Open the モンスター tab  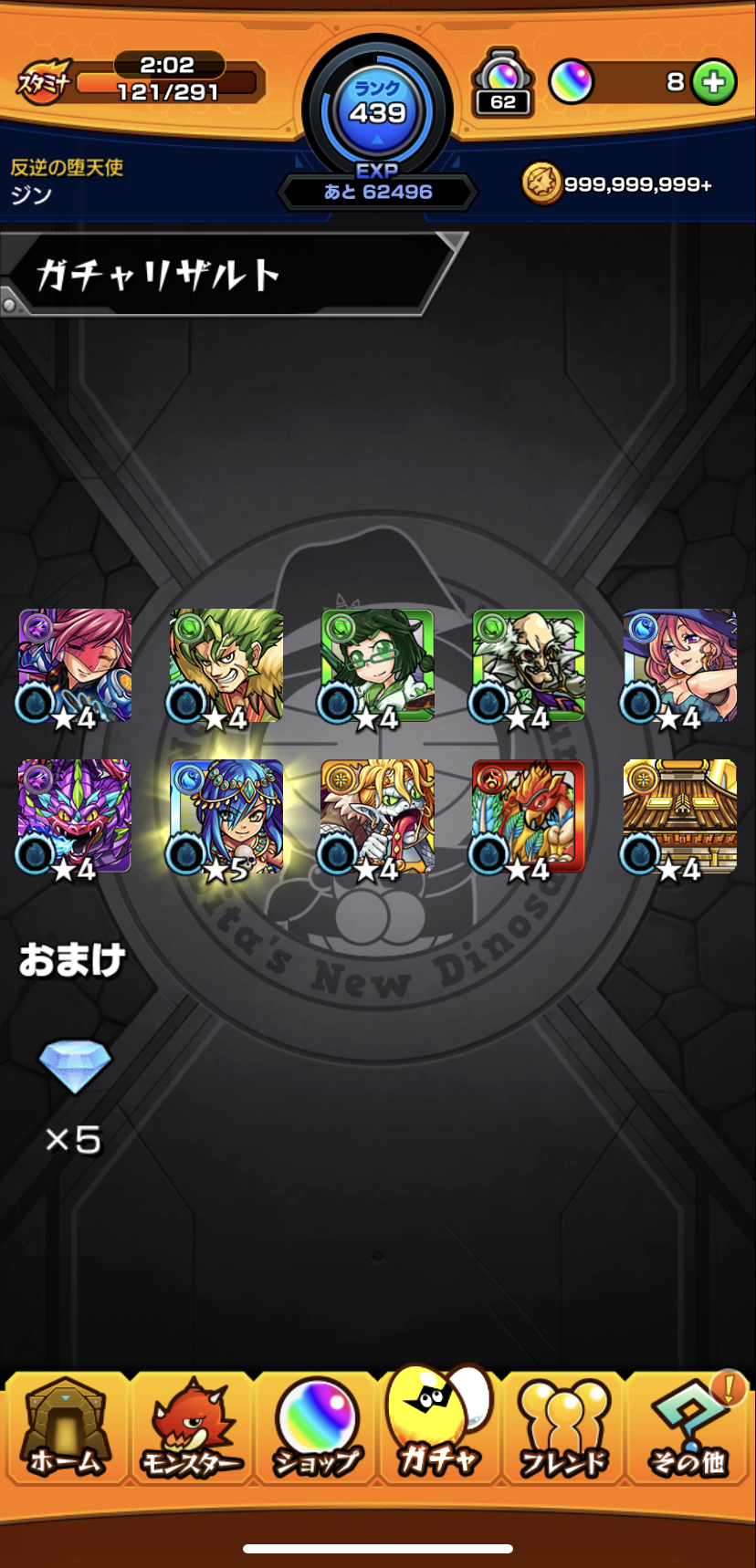pyautogui.click(x=192, y=1427)
